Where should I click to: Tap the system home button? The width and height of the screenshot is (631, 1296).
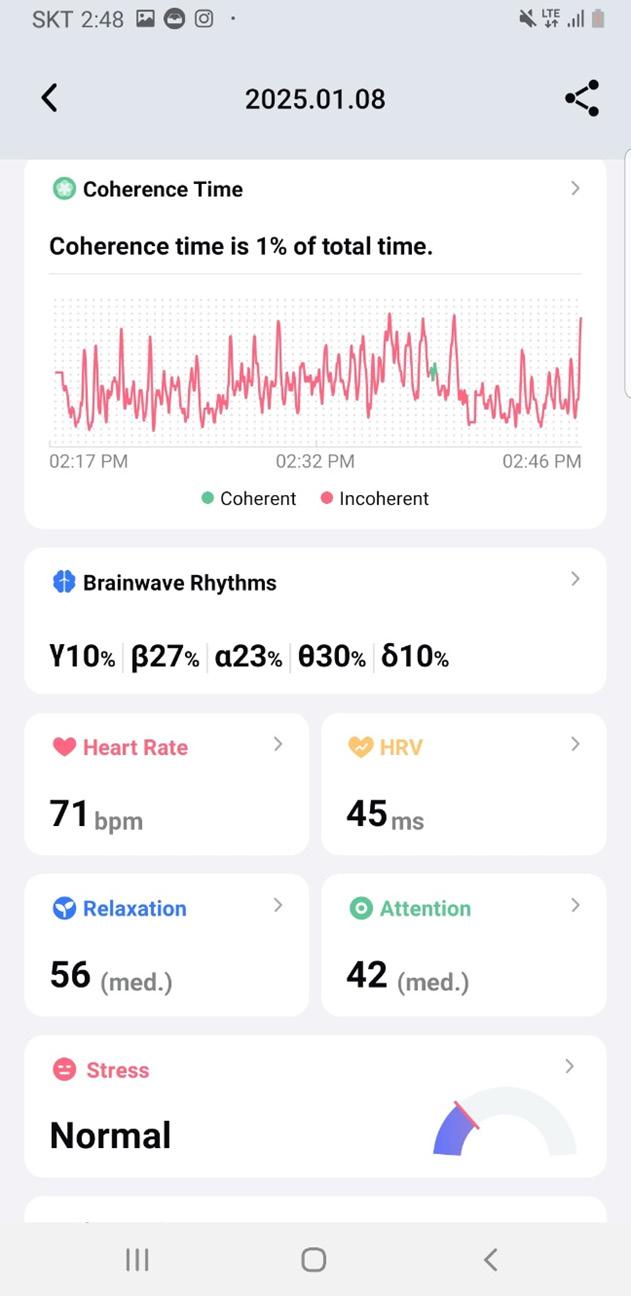(314, 1259)
